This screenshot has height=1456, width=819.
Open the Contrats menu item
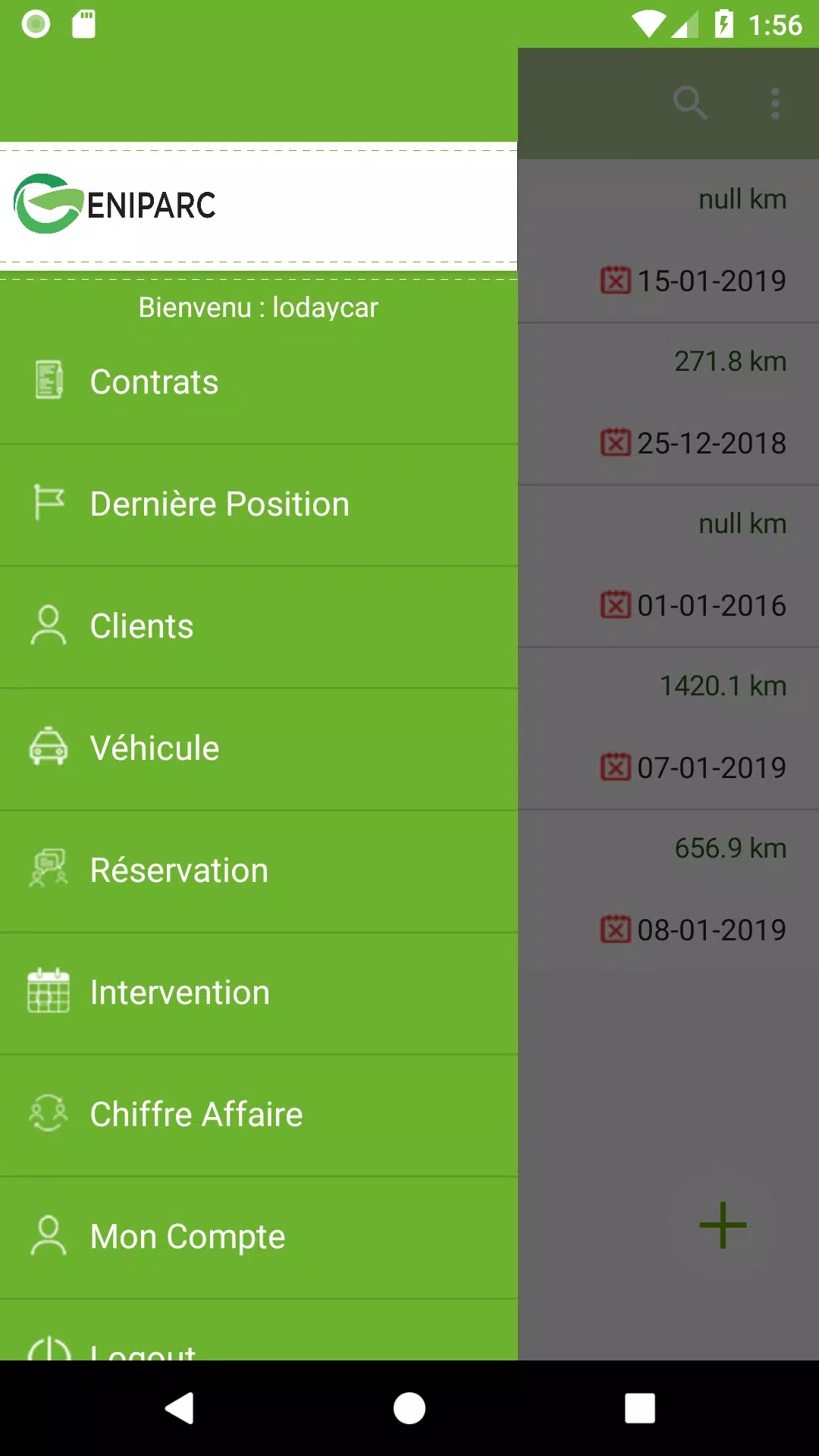click(259, 382)
